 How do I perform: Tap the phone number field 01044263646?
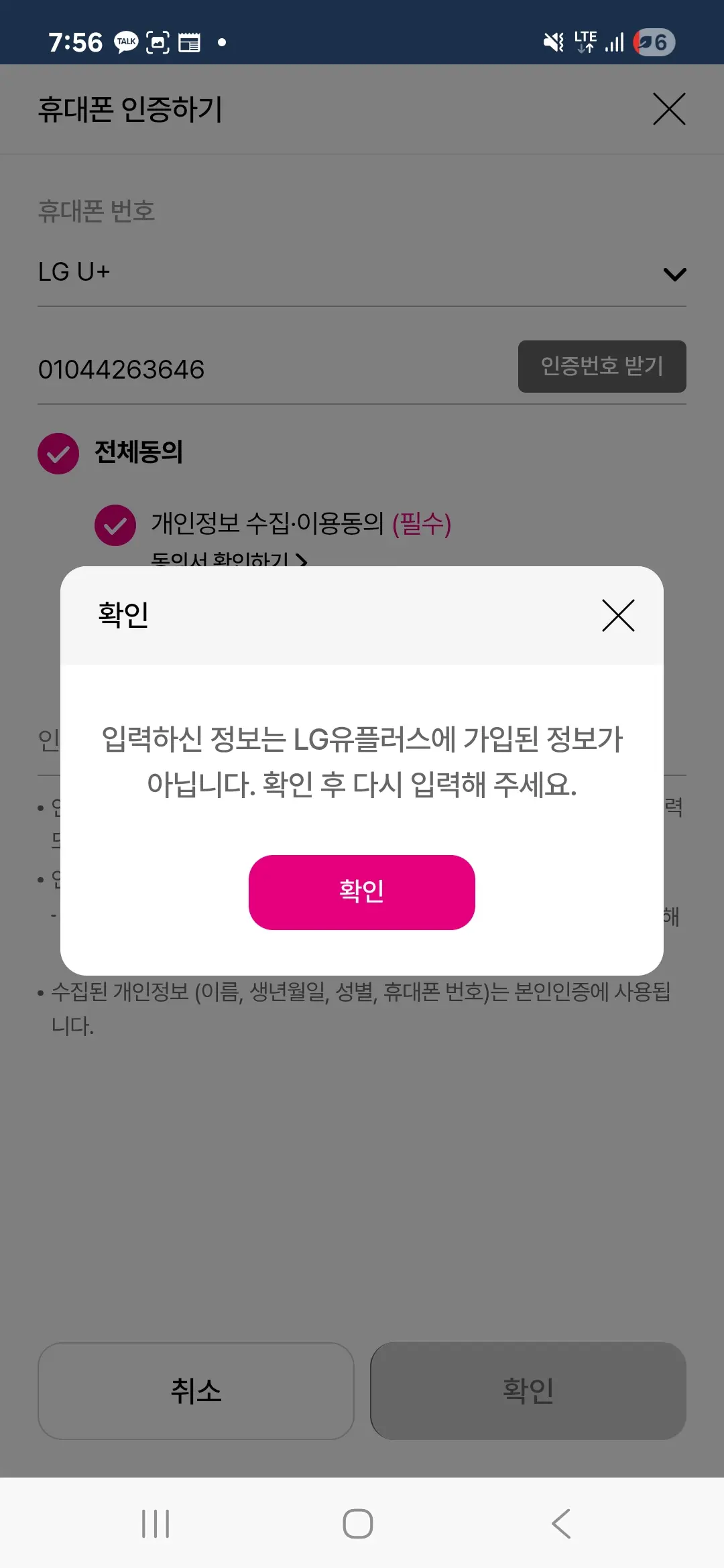coord(268,369)
